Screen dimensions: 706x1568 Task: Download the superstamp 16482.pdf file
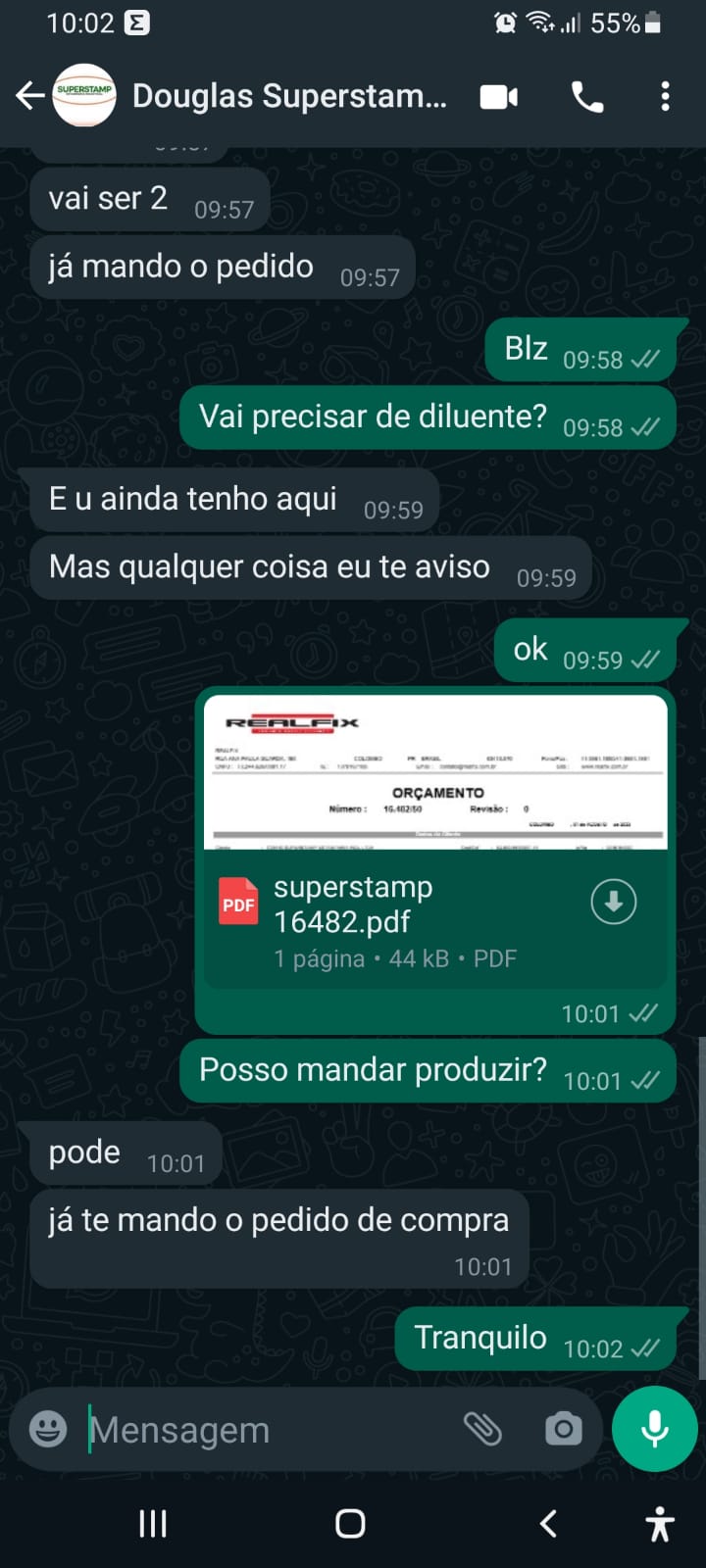tap(614, 902)
